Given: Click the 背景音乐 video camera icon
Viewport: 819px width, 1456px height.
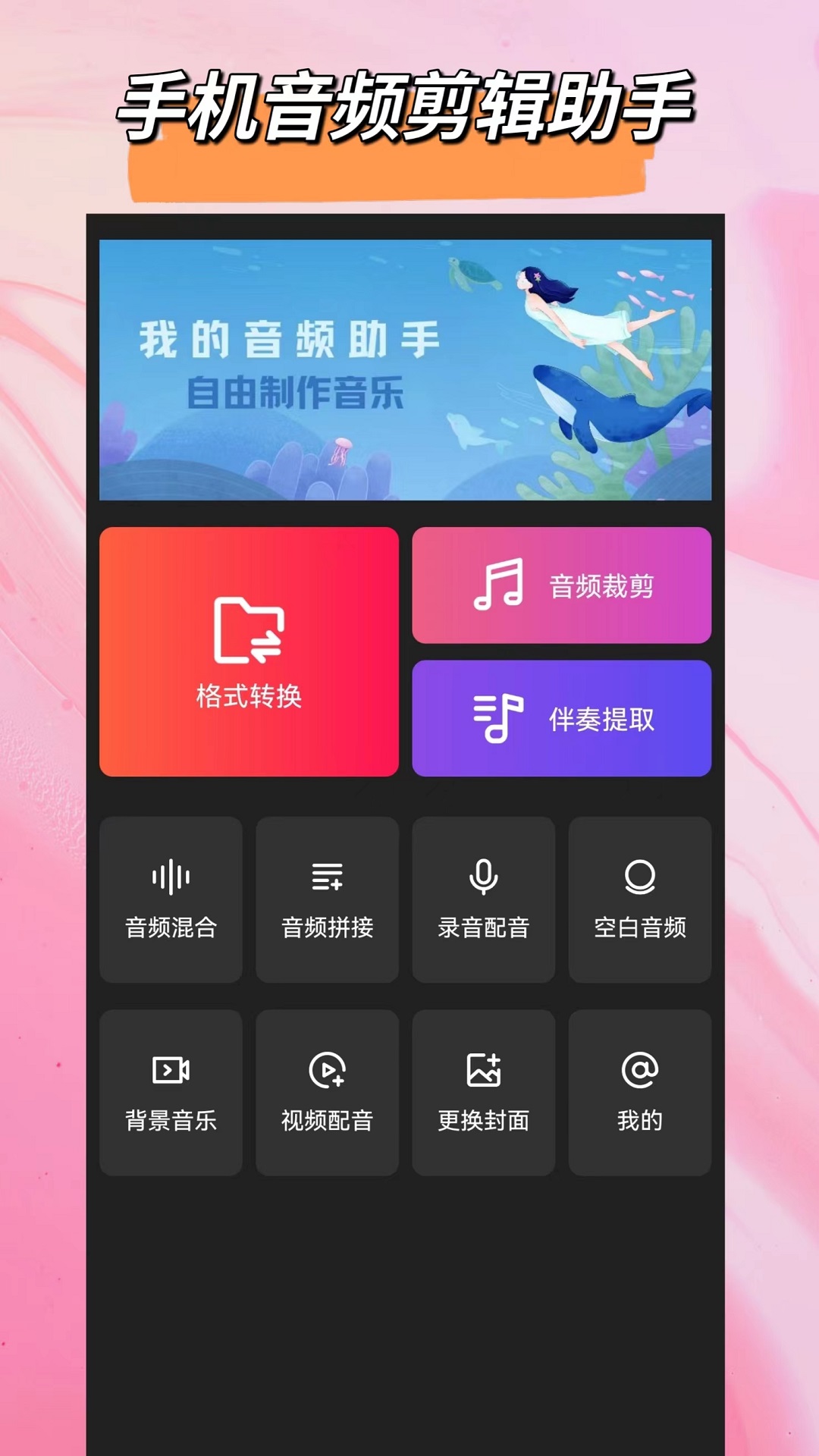Looking at the screenshot, I should [x=171, y=1069].
